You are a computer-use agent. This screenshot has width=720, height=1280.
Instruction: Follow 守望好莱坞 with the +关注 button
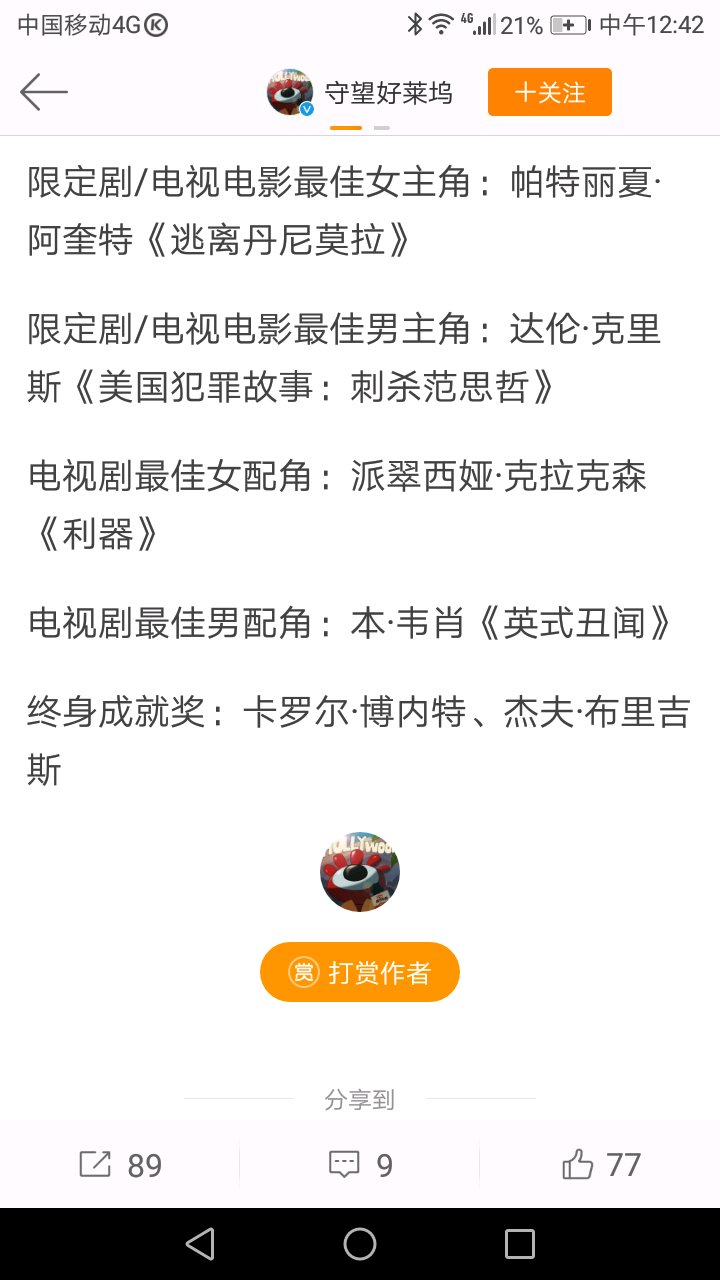[x=550, y=93]
